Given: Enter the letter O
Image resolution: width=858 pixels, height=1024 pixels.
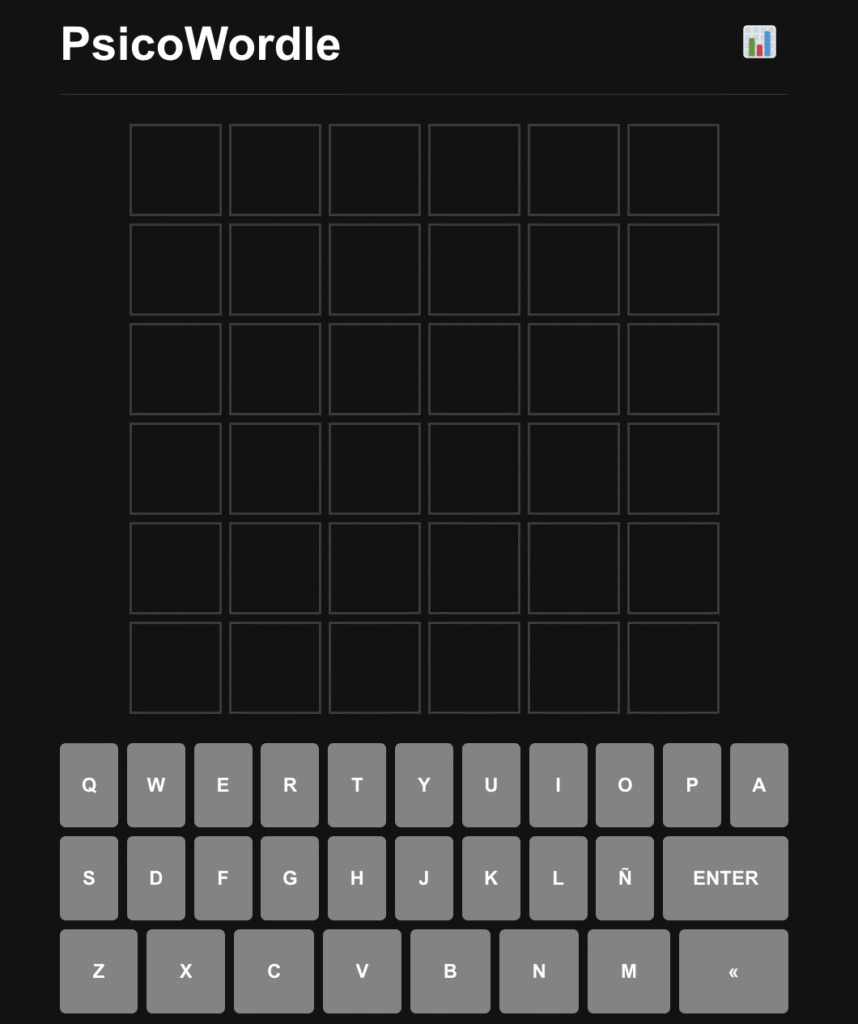Looking at the screenshot, I should tap(624, 785).
